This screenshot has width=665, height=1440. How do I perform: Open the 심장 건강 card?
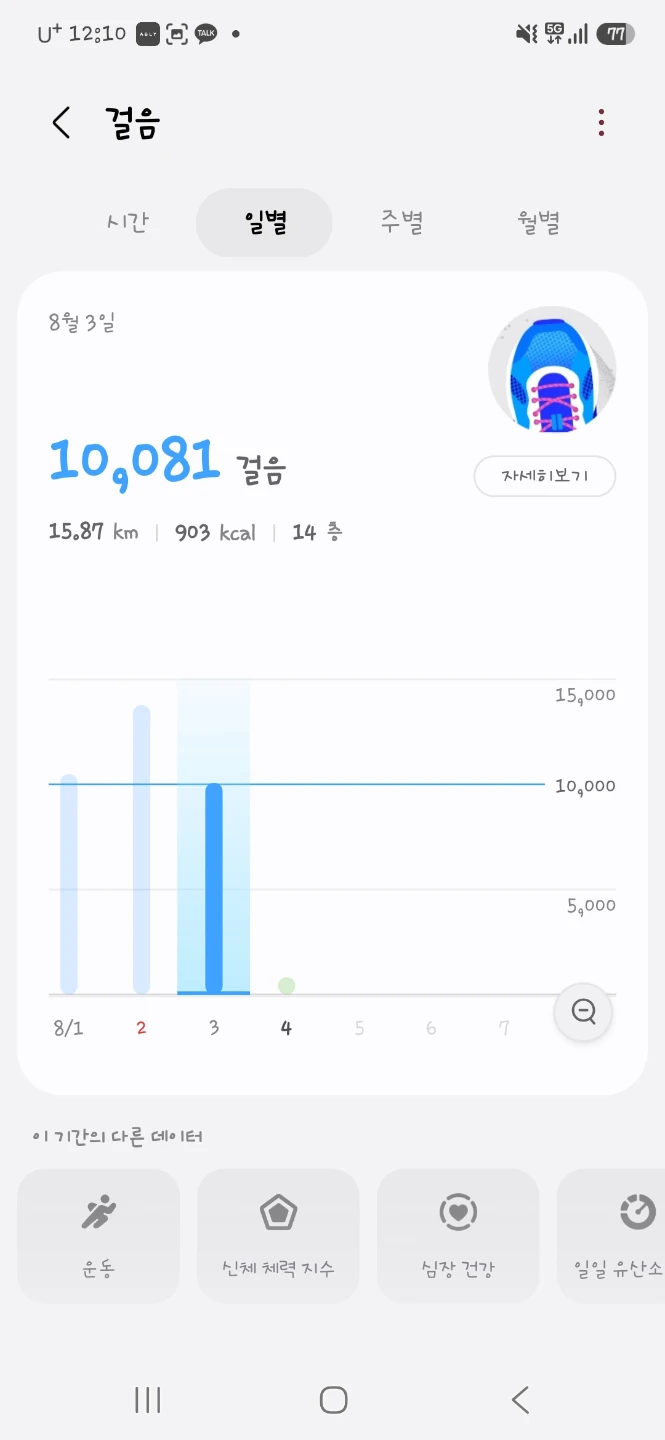458,1236
